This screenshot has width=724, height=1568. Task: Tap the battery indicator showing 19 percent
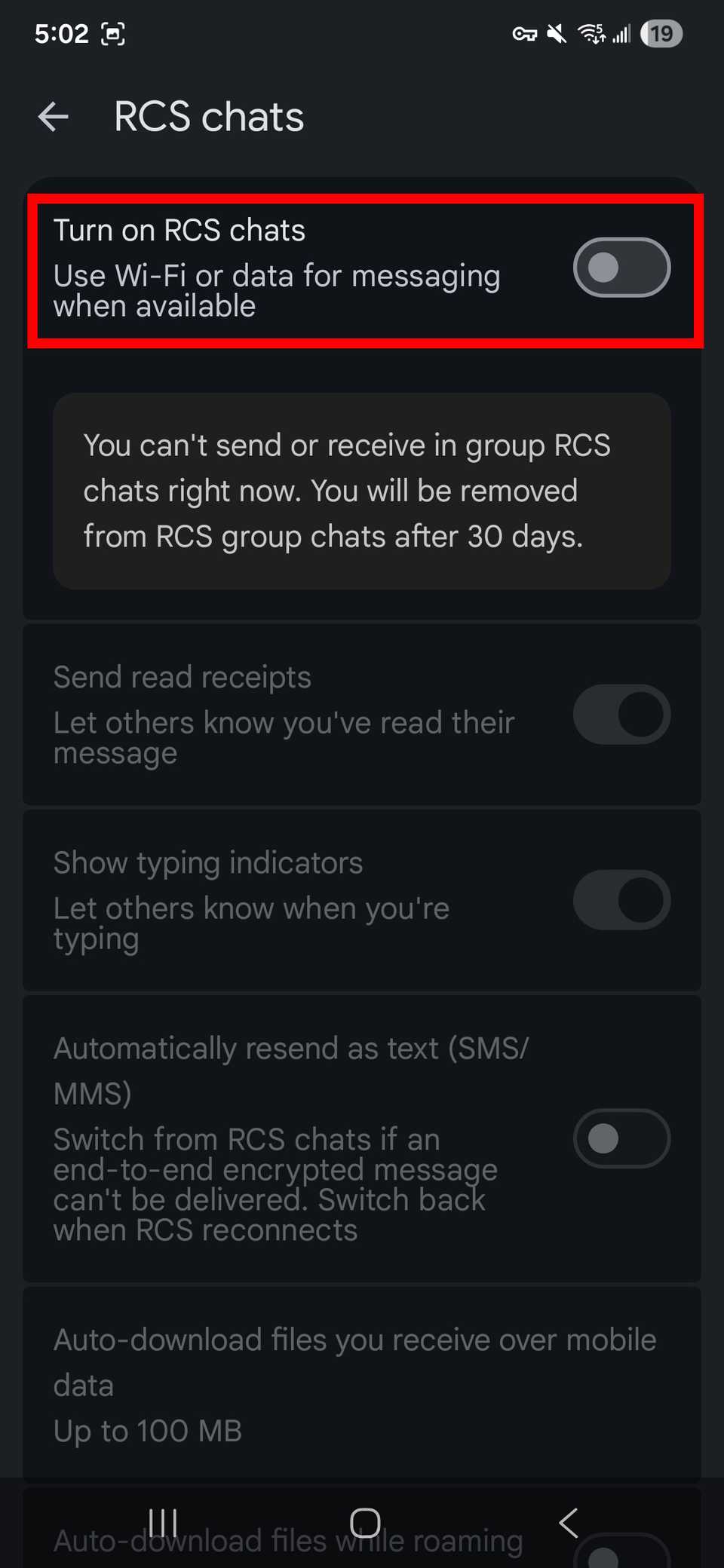click(x=661, y=34)
